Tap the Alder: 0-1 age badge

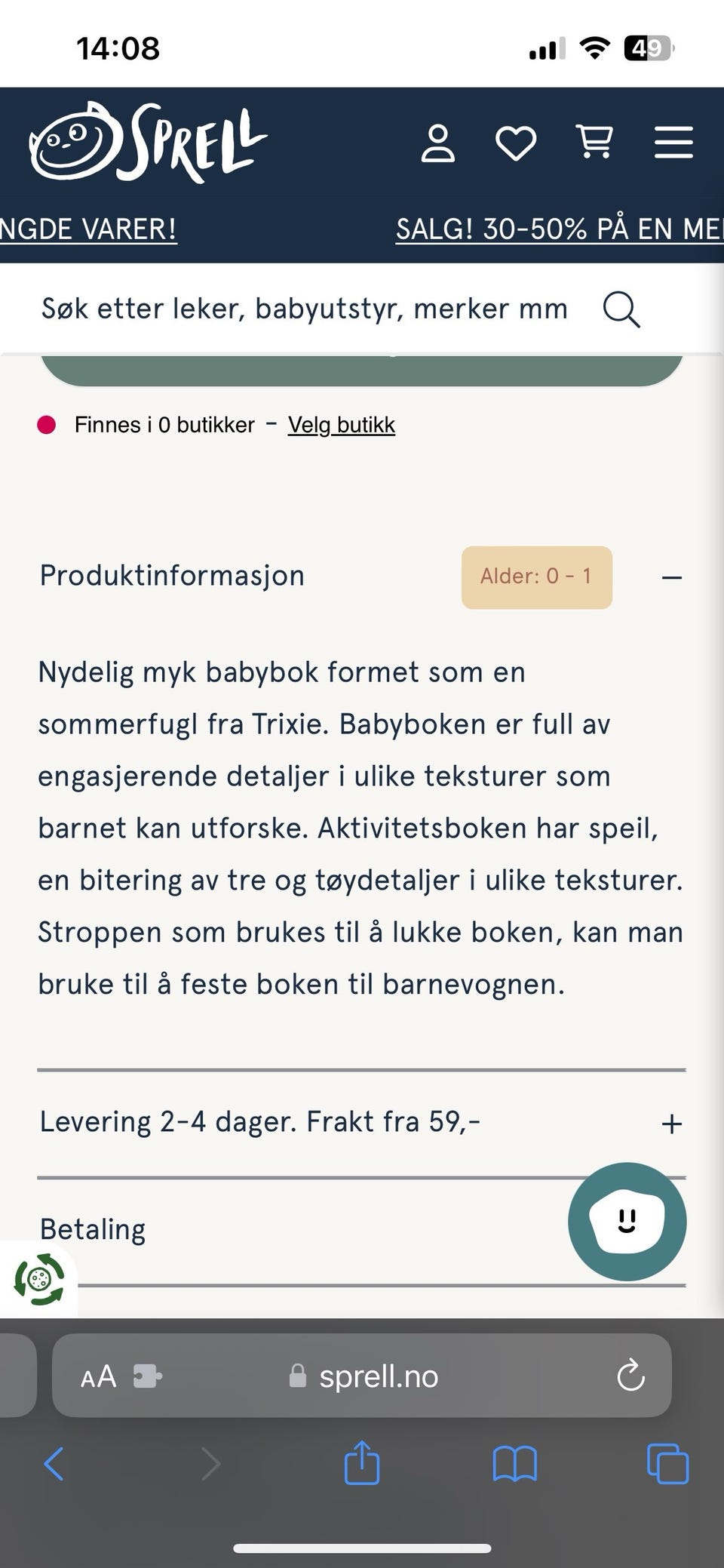click(x=536, y=576)
